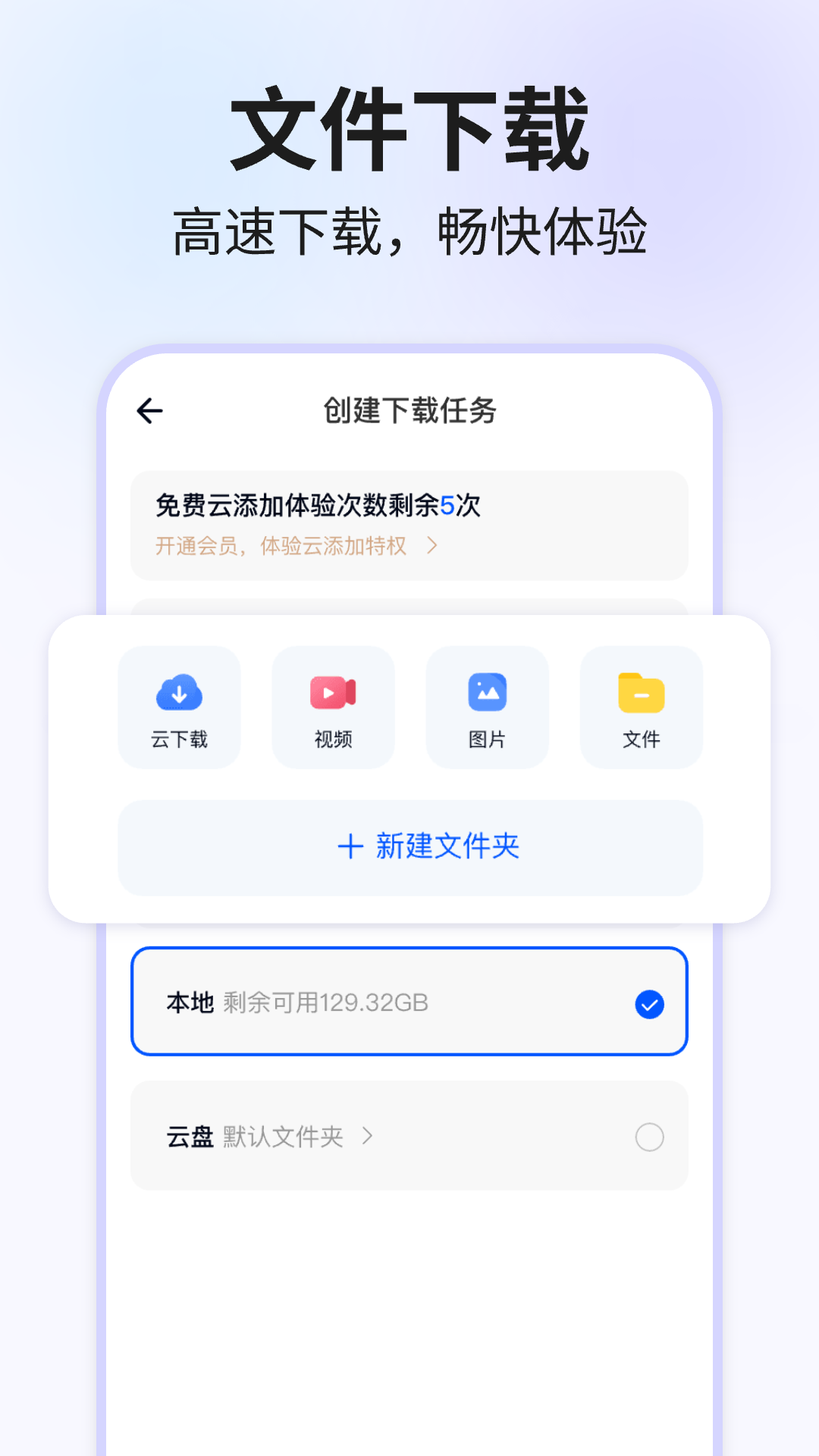This screenshot has height=1456, width=819.
Task: Click the red video camera icon
Action: point(333,692)
